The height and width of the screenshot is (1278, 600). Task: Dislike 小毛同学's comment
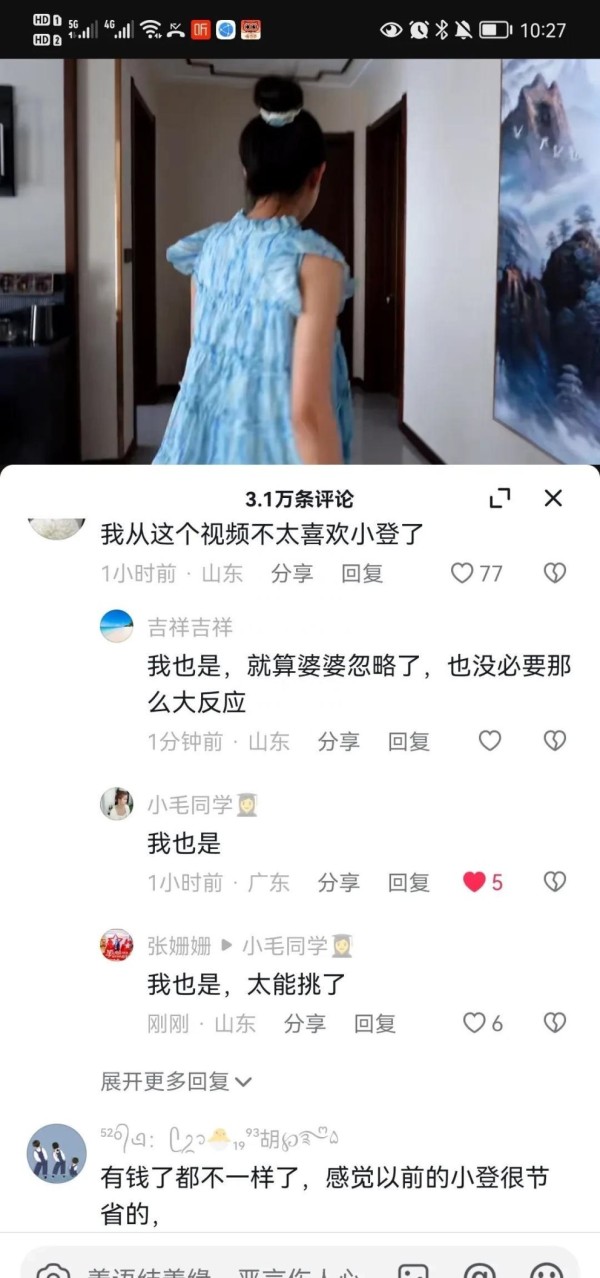click(x=554, y=882)
